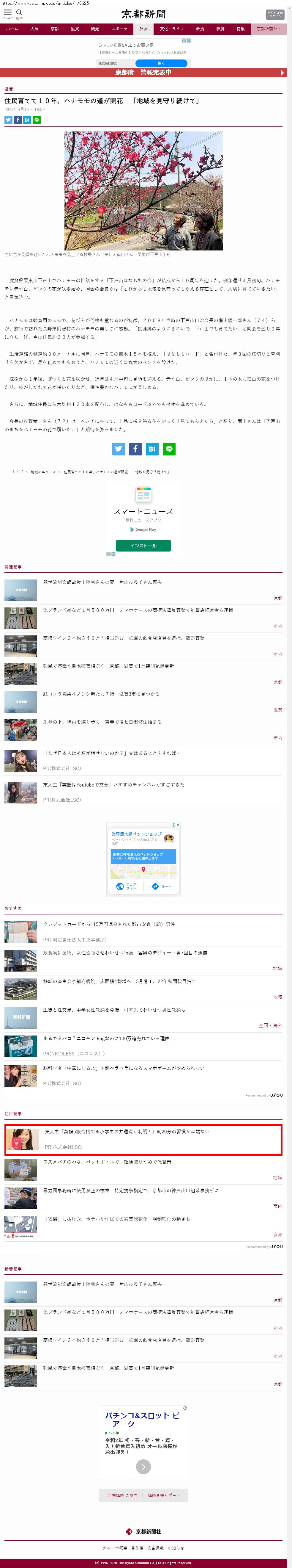Go to the 経済 navigation tab
The image size is (292, 1568).
[220, 29]
